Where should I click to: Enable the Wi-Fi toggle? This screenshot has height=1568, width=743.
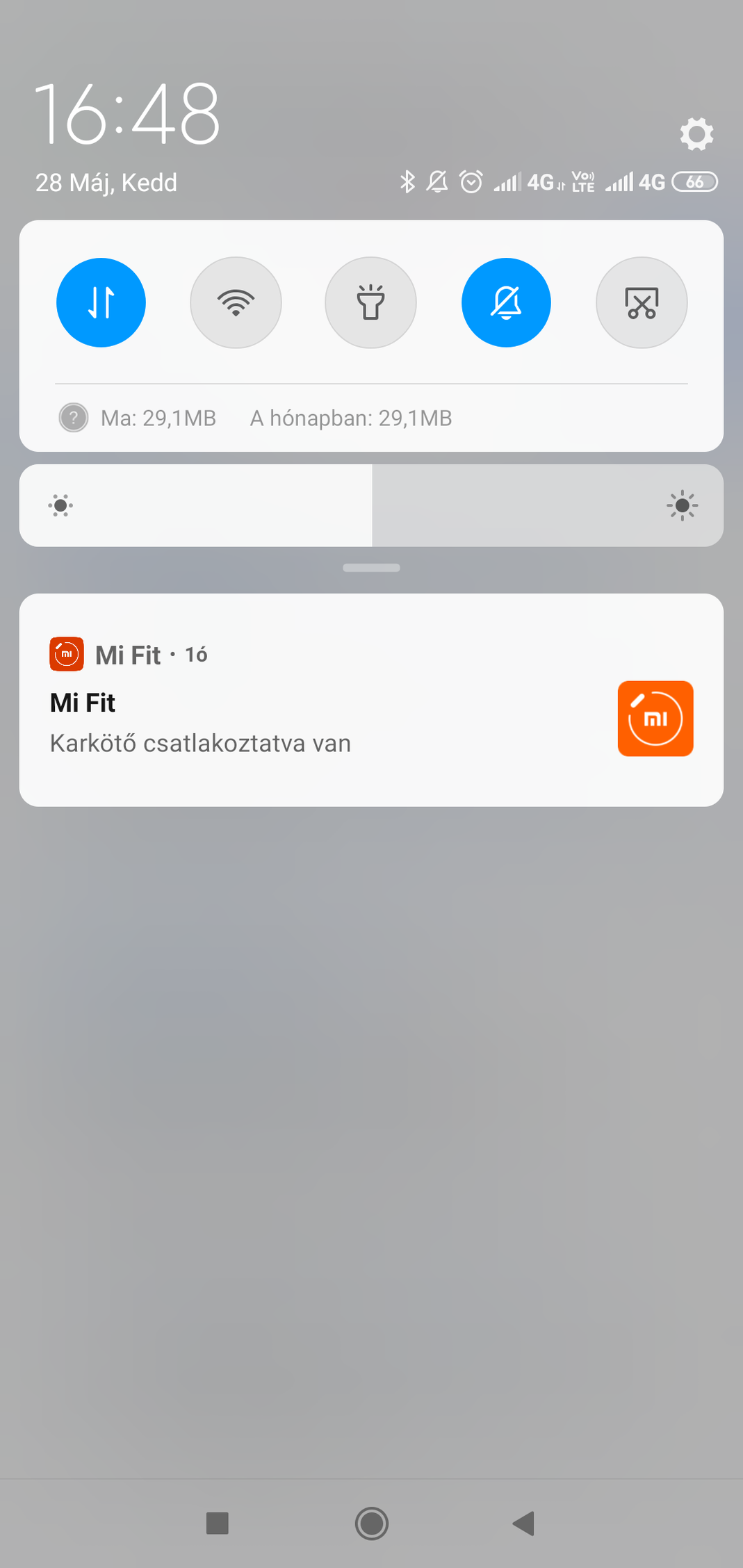click(x=236, y=302)
